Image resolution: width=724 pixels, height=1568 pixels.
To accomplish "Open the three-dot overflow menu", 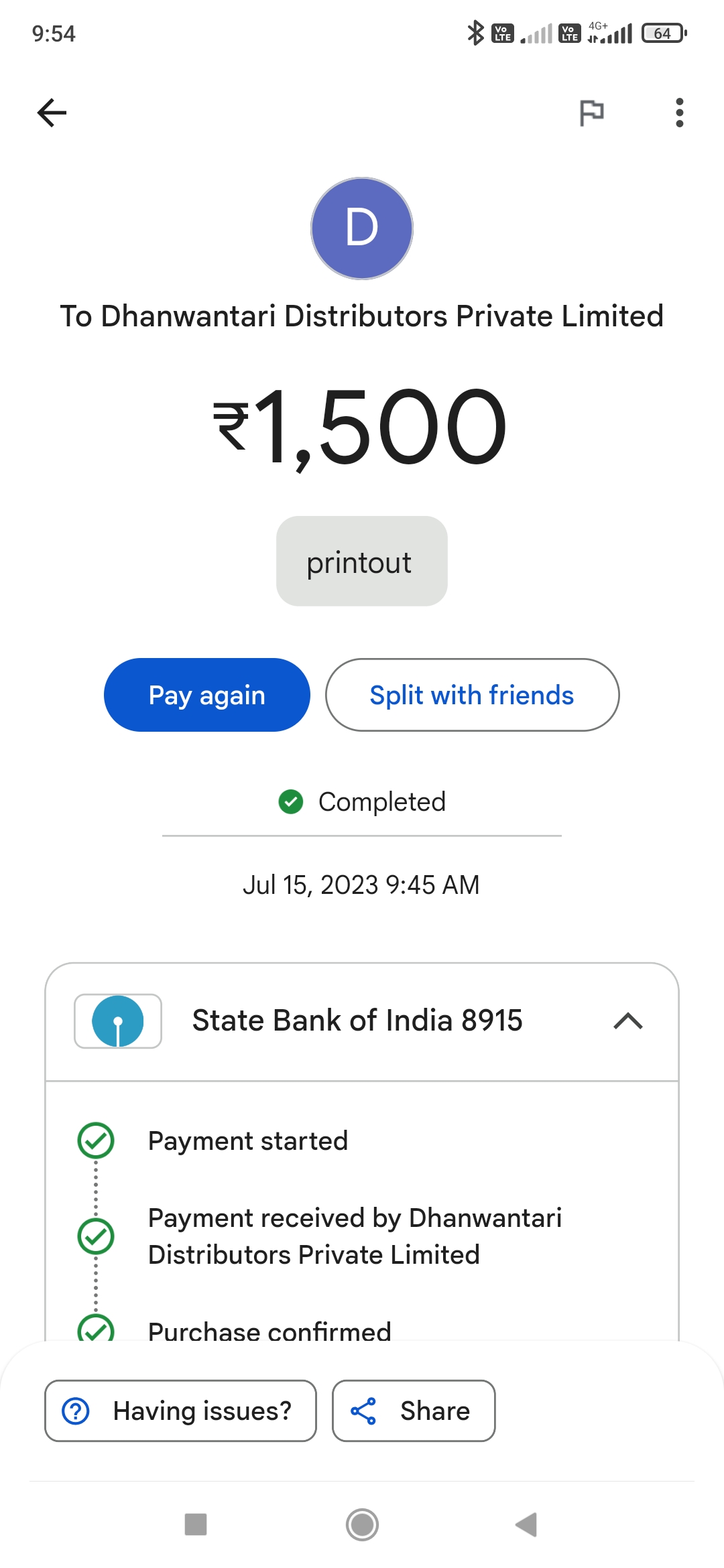I will point(680,113).
